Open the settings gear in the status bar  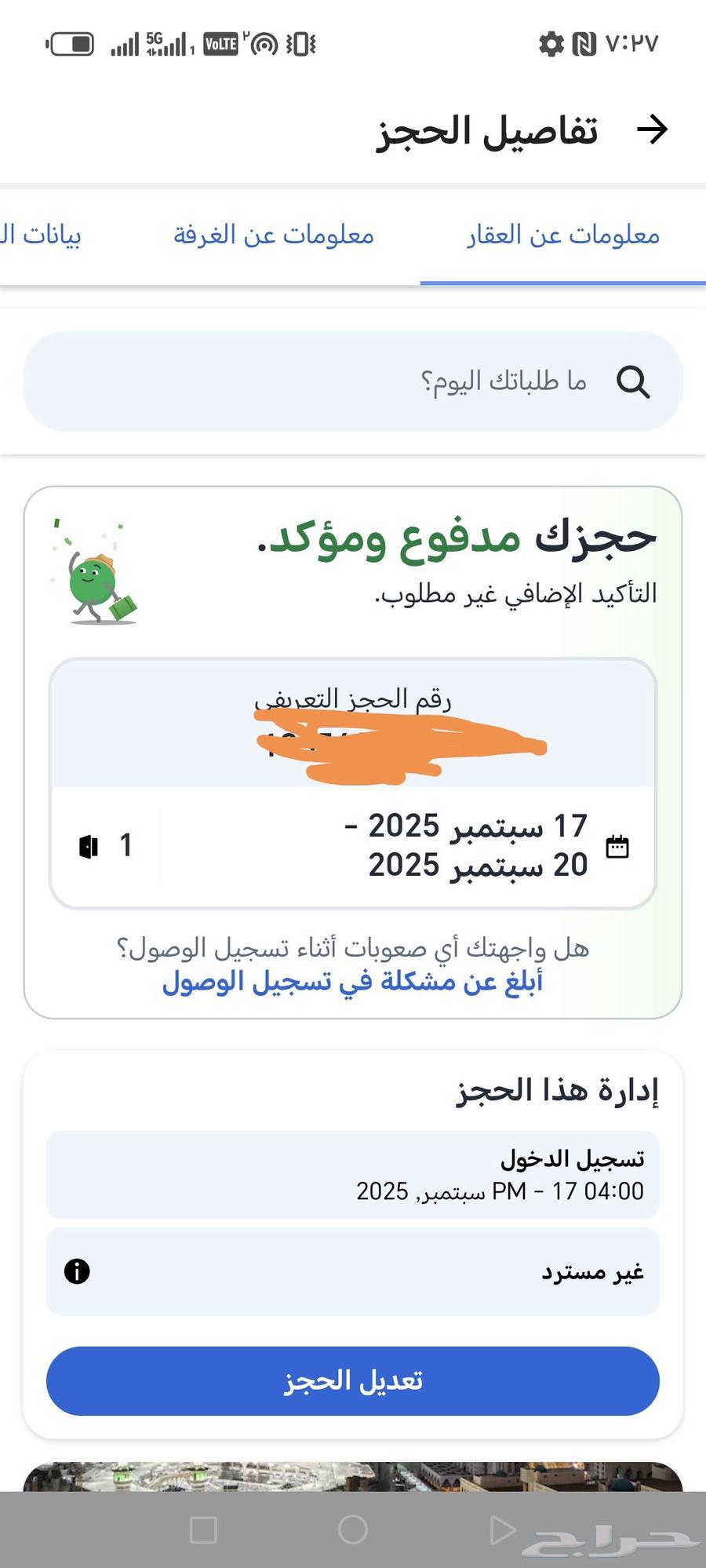tap(551, 45)
